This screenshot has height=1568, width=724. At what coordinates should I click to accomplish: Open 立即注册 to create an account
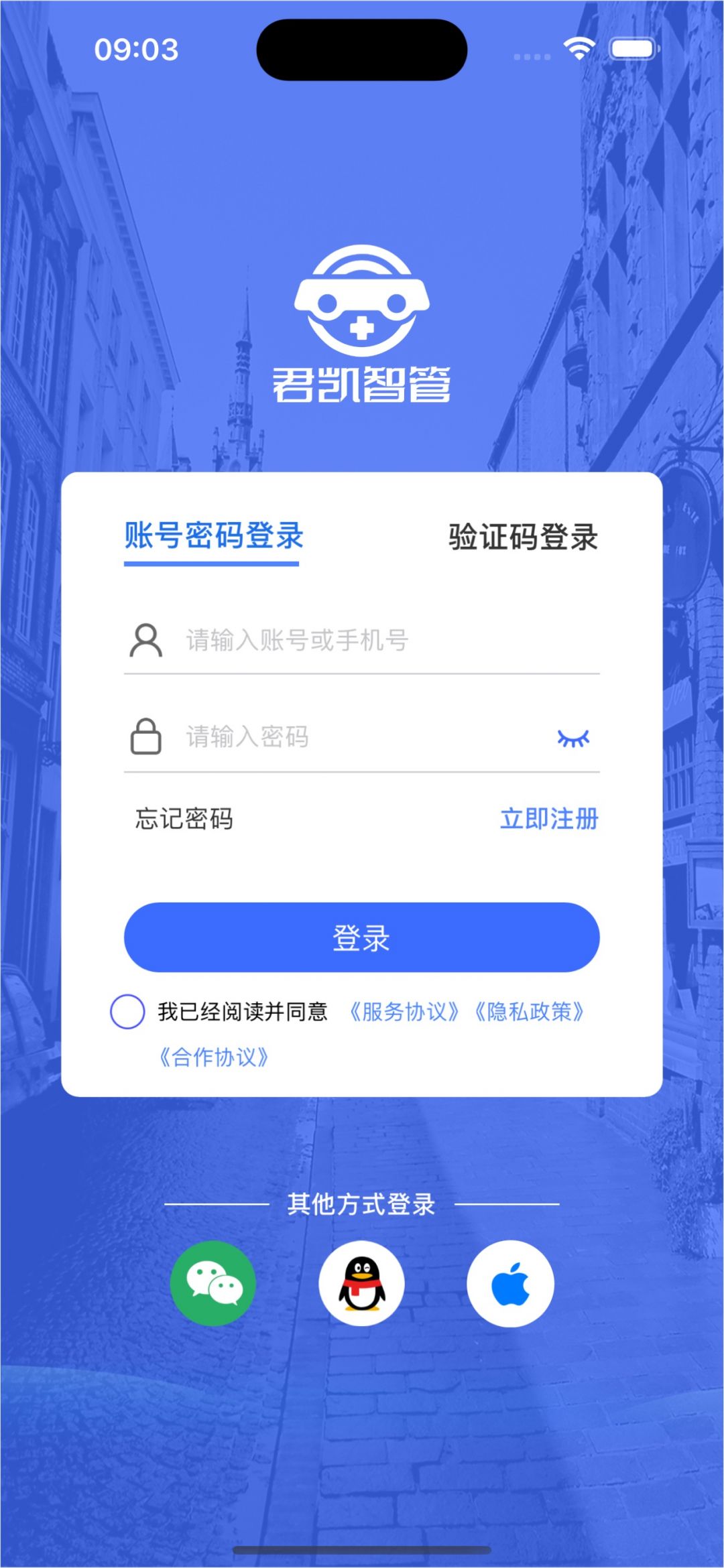click(549, 819)
